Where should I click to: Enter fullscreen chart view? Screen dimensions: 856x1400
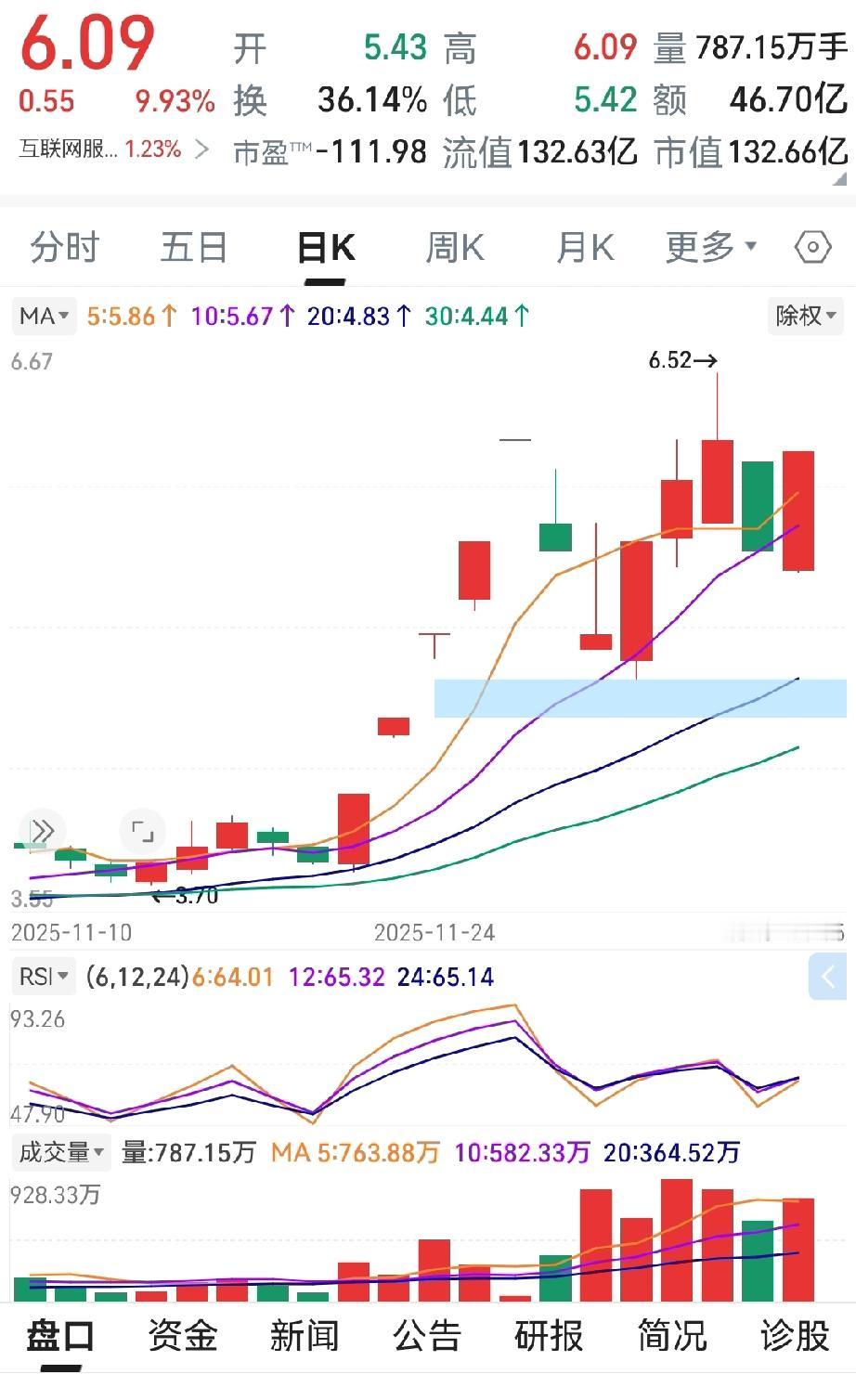tap(142, 831)
